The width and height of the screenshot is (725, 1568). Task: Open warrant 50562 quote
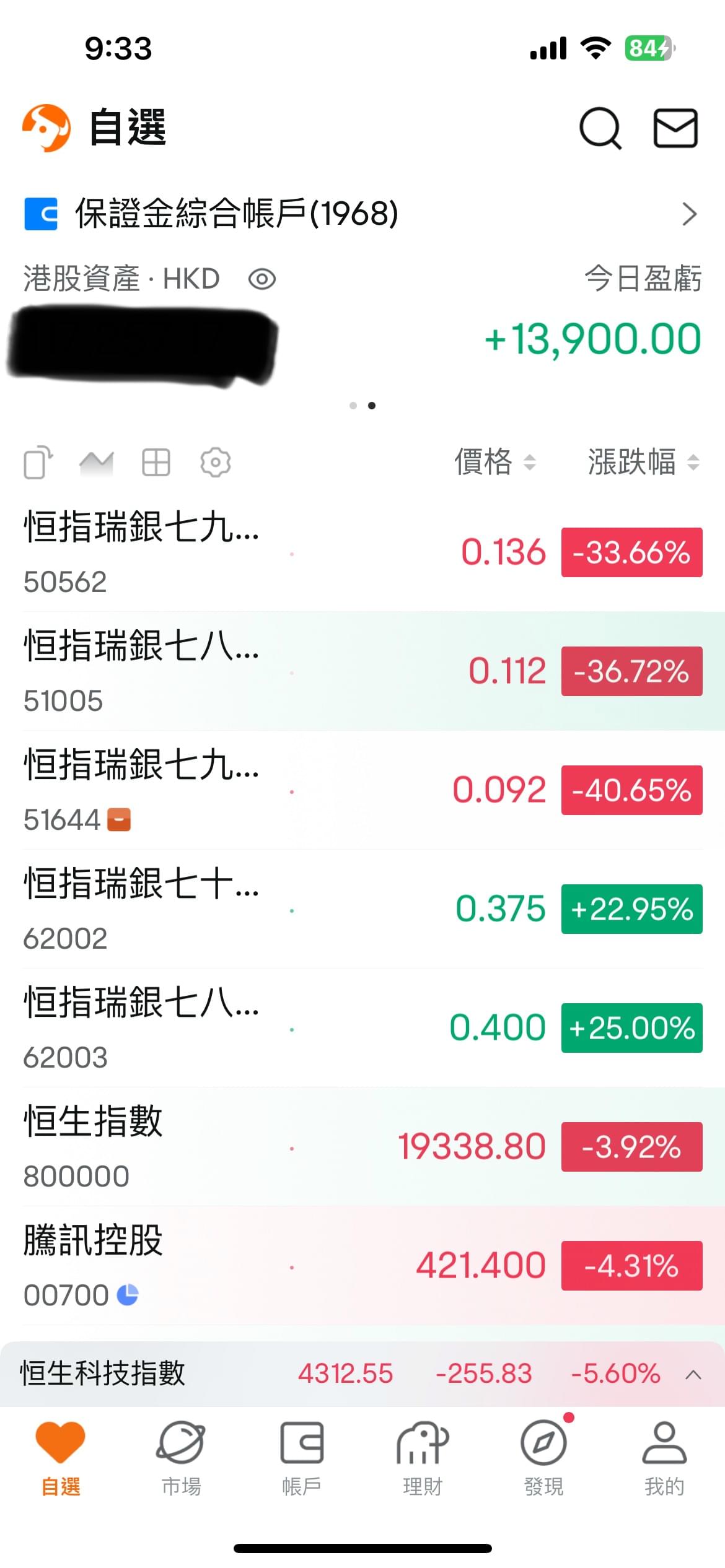(x=362, y=552)
